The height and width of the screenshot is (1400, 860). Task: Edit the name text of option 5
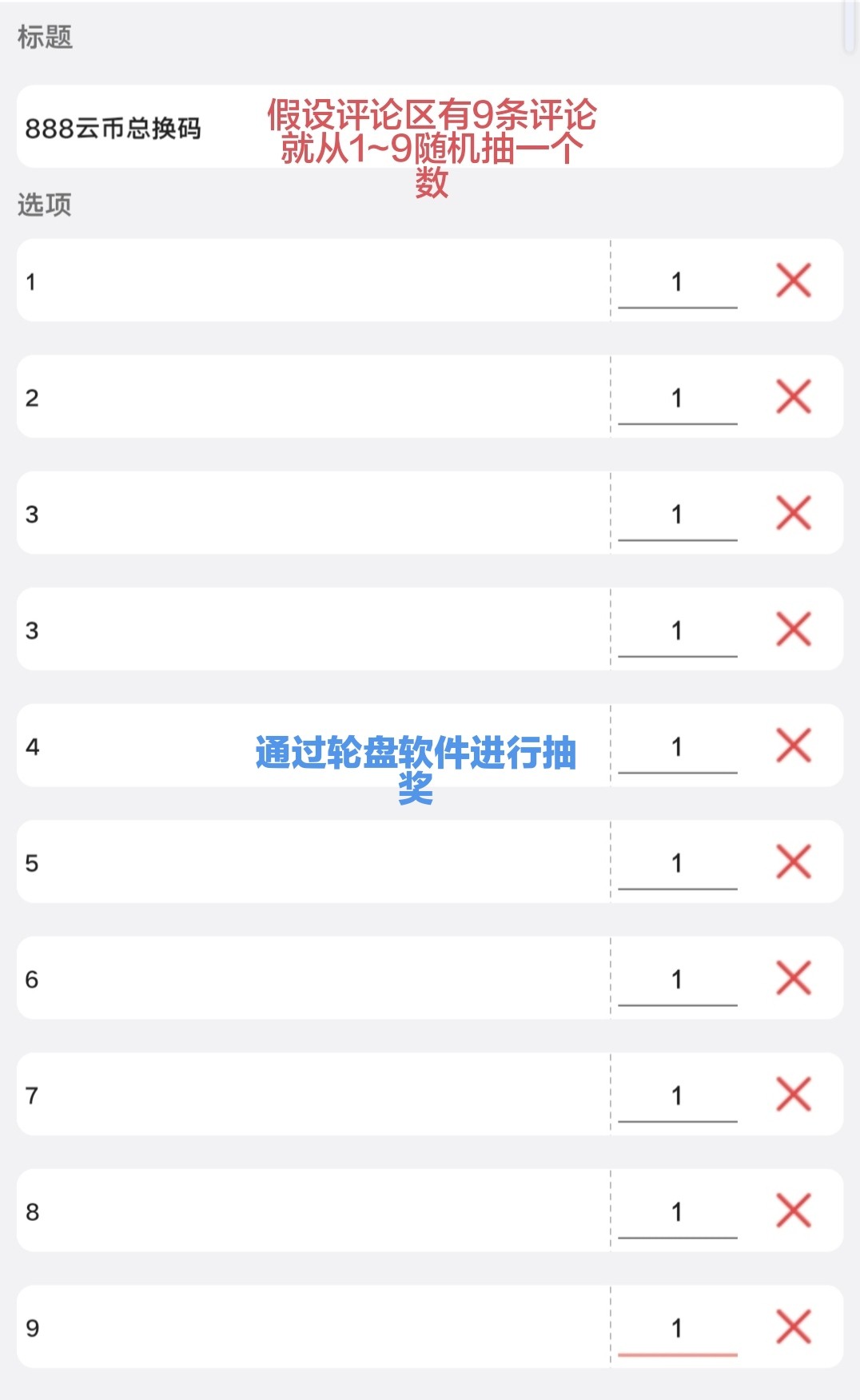[313, 862]
